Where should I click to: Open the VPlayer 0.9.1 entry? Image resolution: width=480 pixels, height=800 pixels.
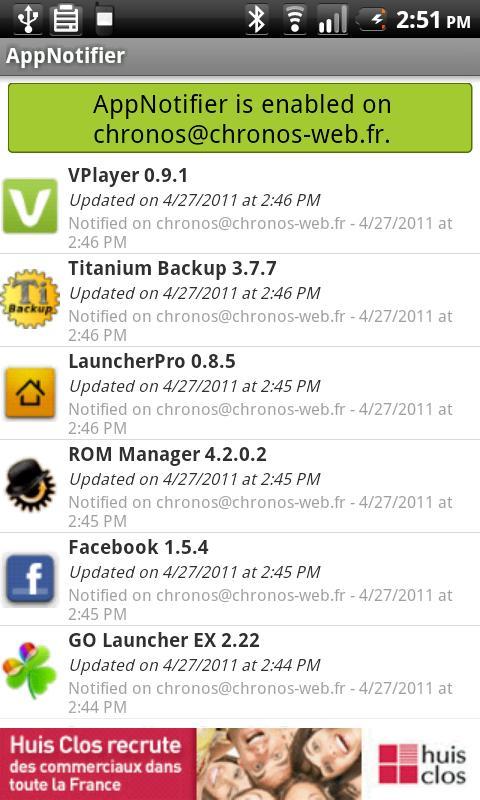click(240, 207)
